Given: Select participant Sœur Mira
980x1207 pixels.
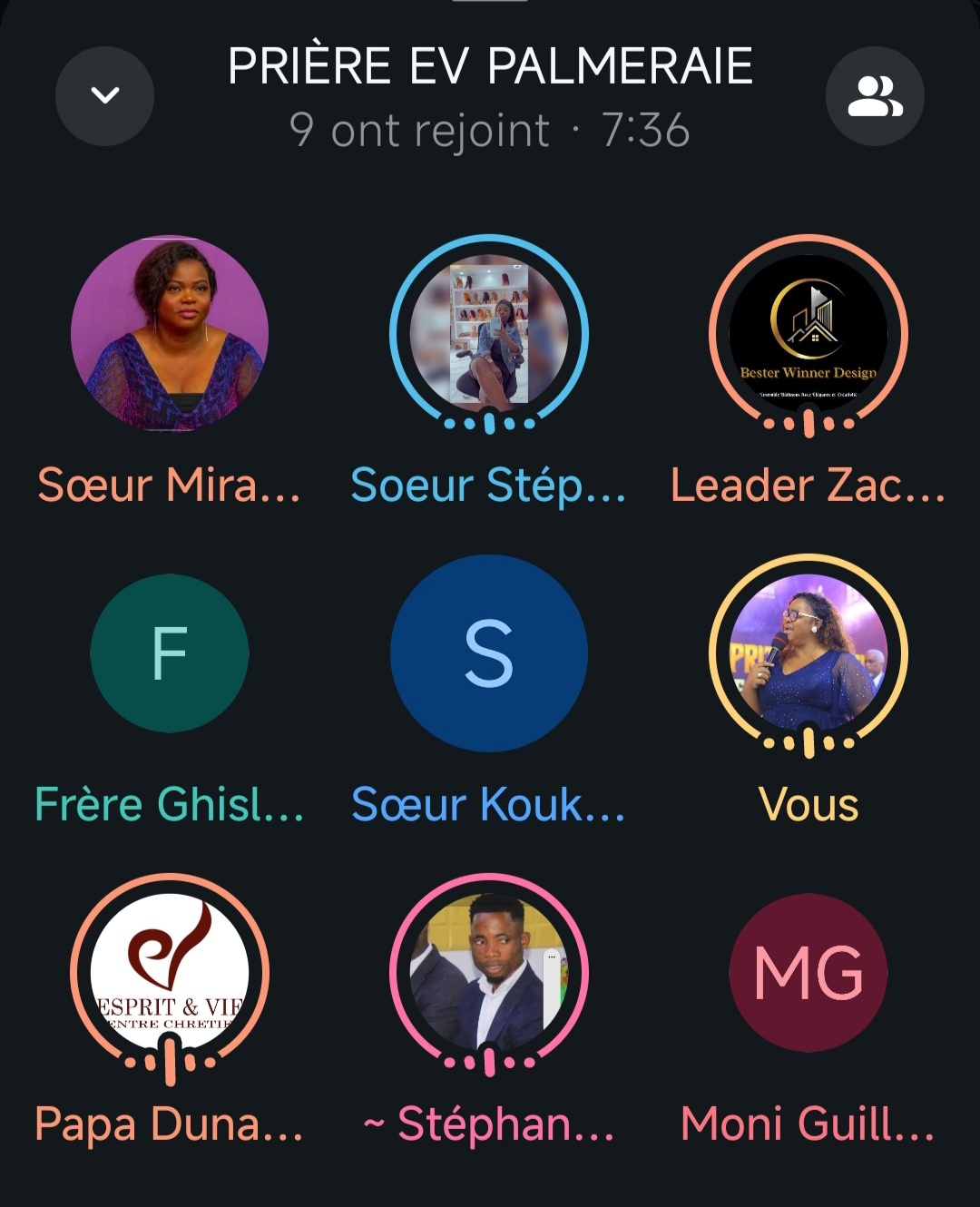Looking at the screenshot, I should (170, 334).
